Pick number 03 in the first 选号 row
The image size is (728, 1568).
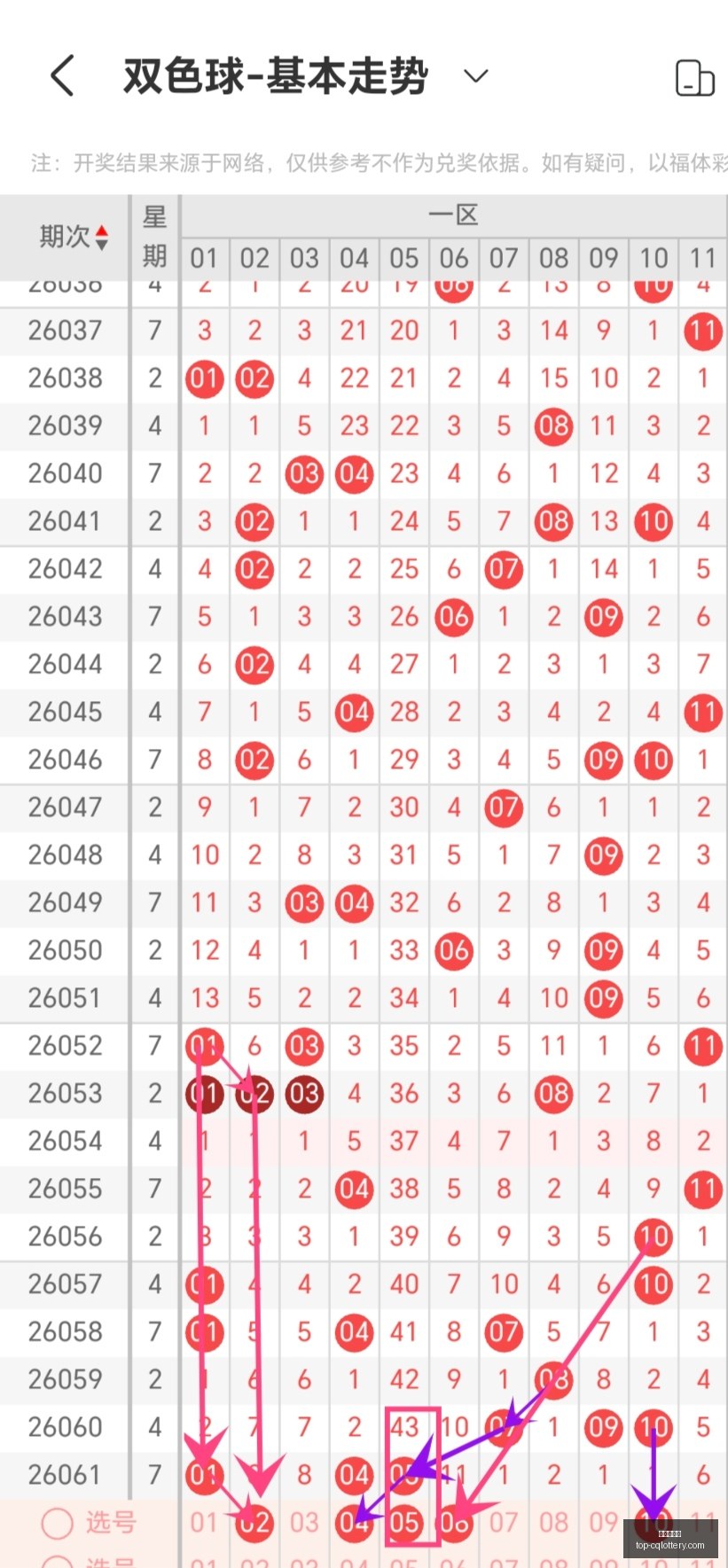coord(304,1523)
